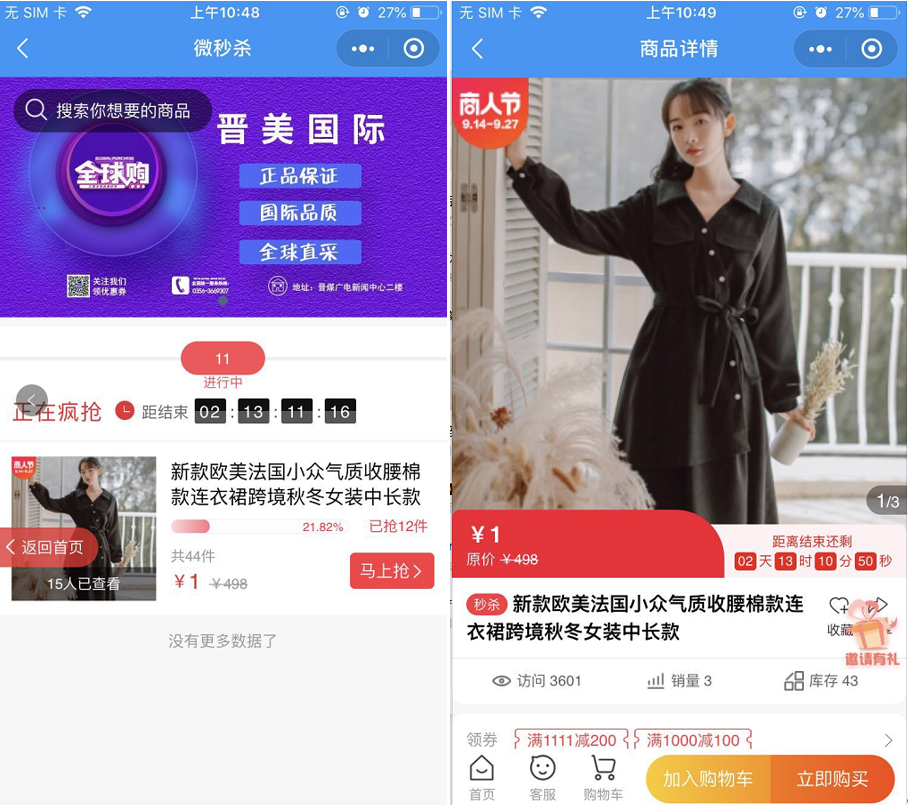
Task: Go back from the 微秒杀 page
Action: click(x=23, y=48)
